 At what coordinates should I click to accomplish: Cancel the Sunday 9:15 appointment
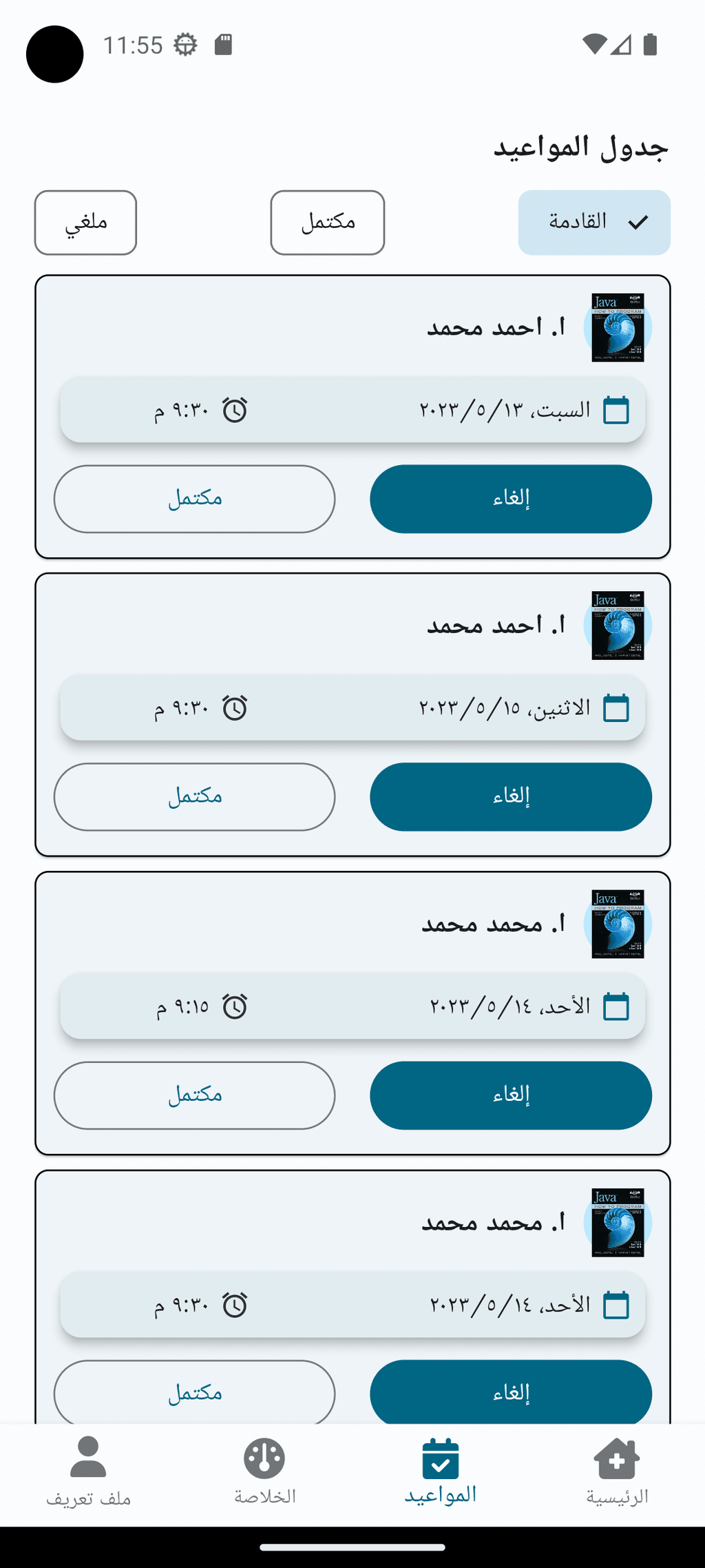coord(511,1095)
